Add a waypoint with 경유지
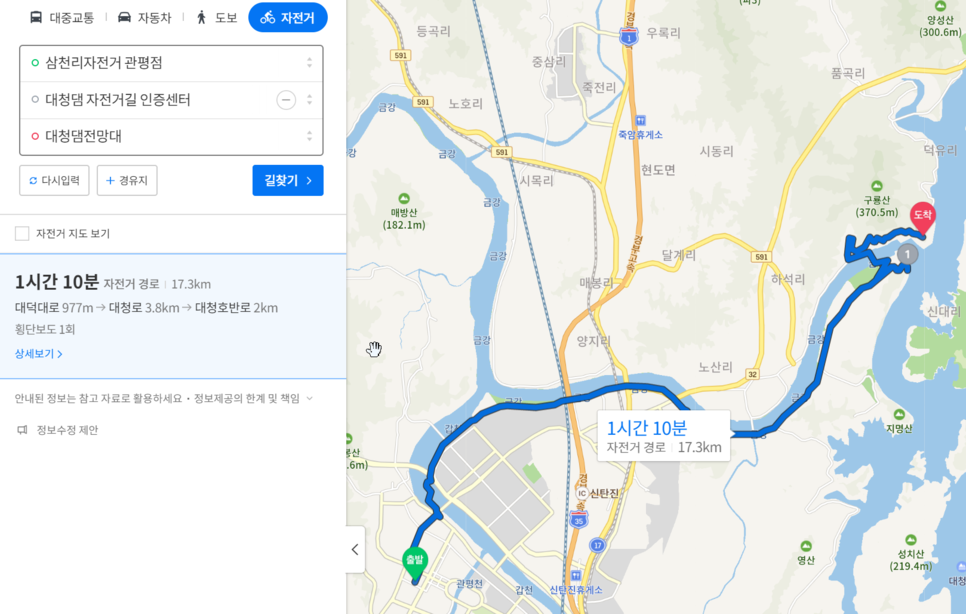This screenshot has width=966, height=614. pyautogui.click(x=127, y=180)
